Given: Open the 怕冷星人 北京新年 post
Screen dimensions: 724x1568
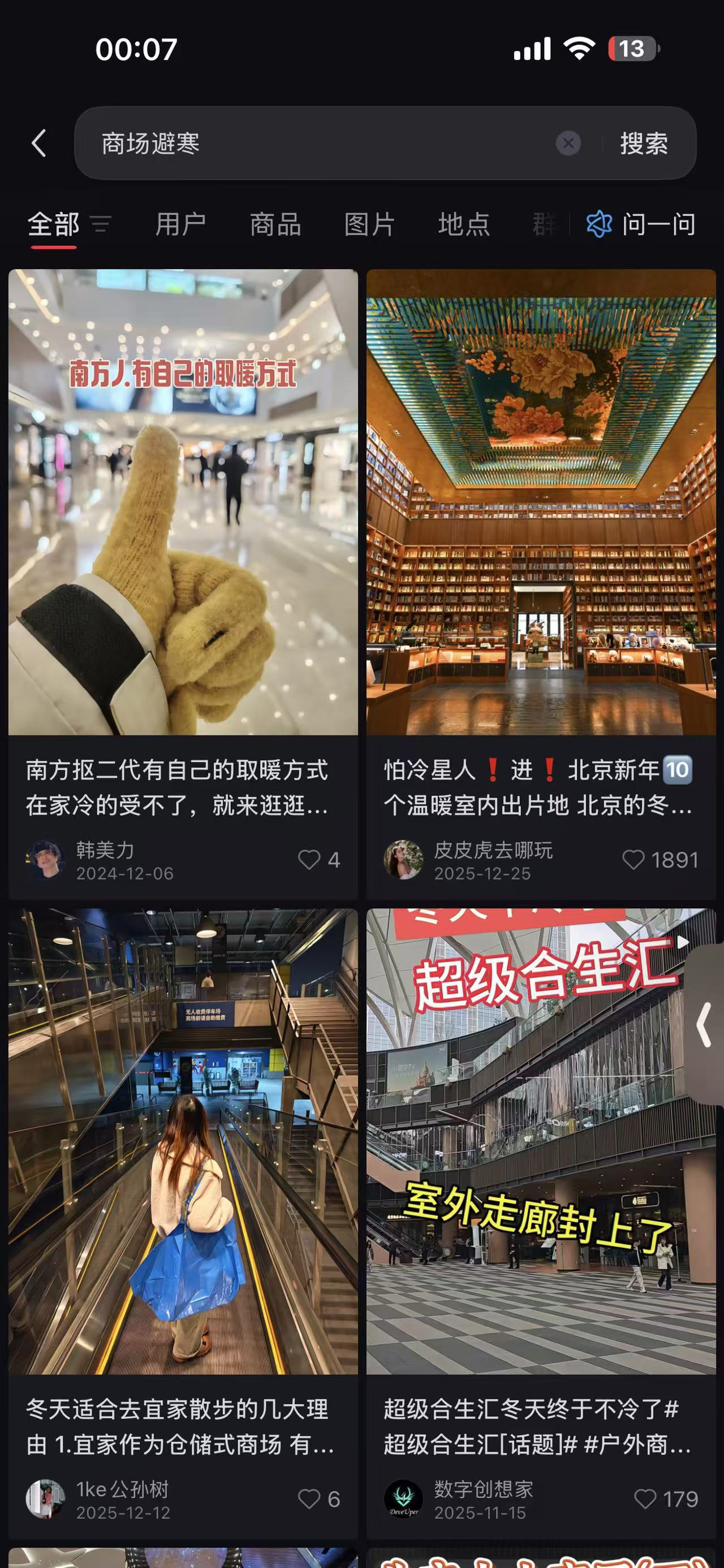Looking at the screenshot, I should click(541, 502).
